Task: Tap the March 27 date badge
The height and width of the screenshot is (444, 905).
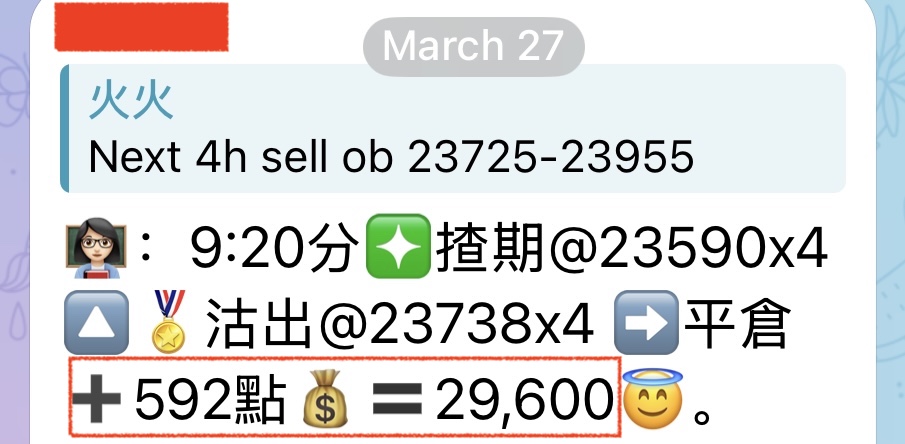Action: coord(472,46)
